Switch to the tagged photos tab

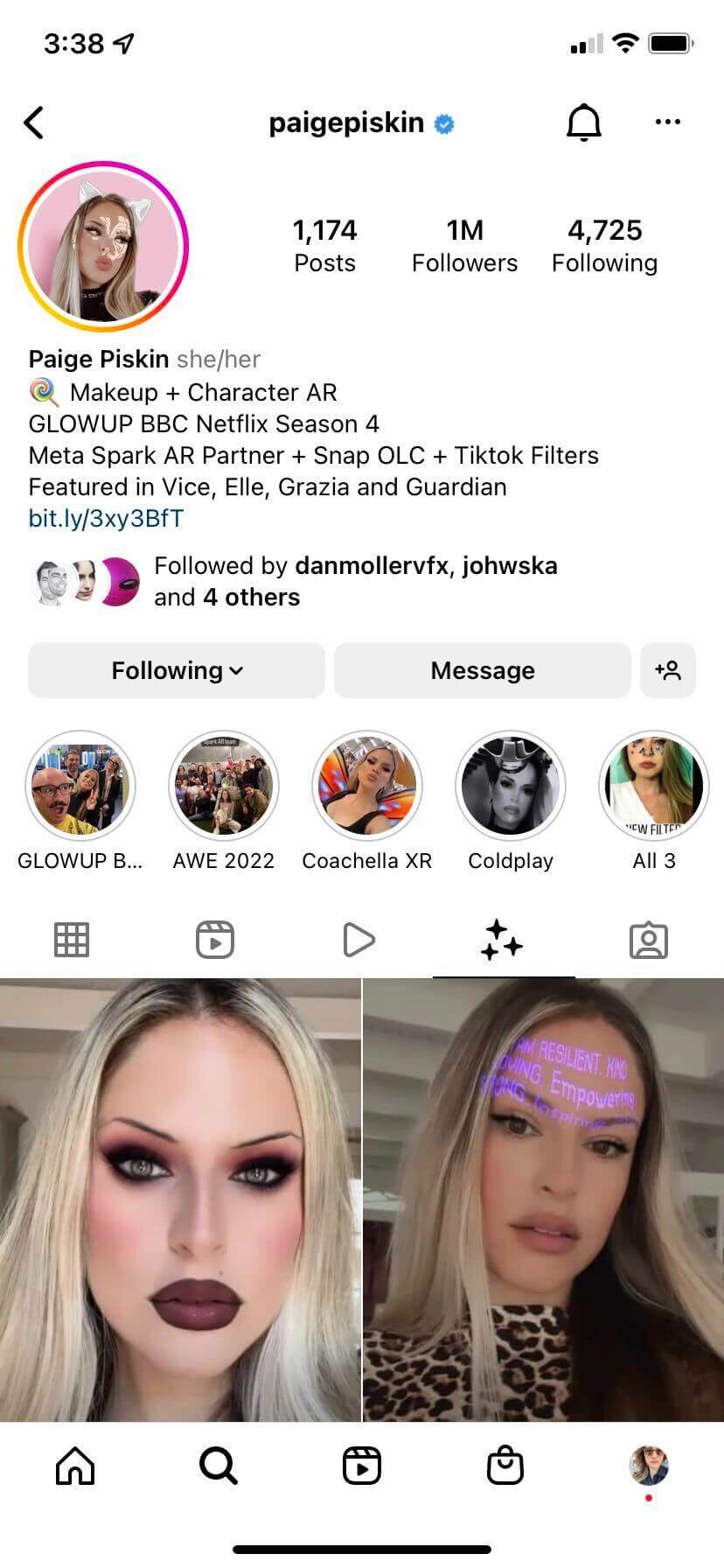point(649,941)
